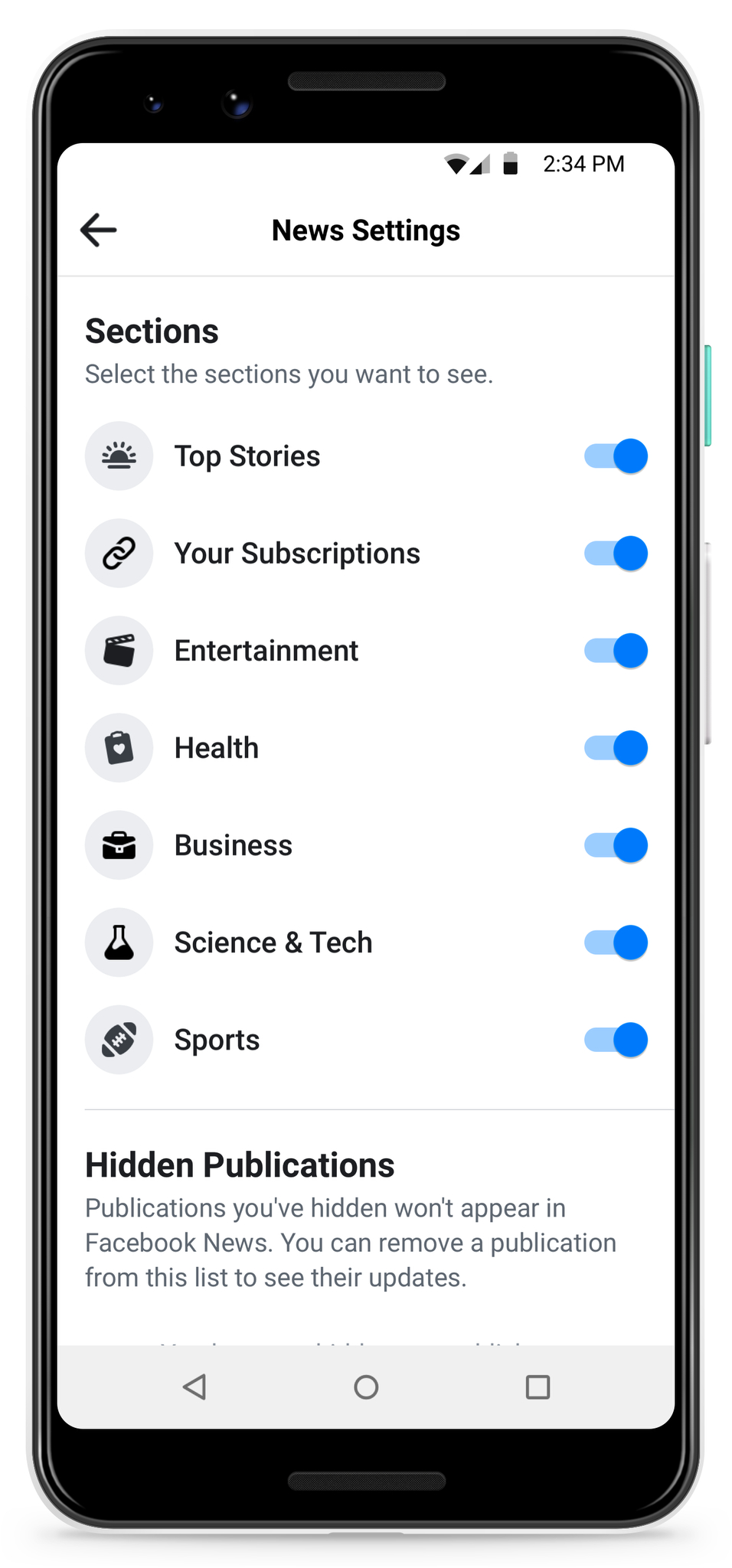Image resolution: width=732 pixels, height=1568 pixels.
Task: Toggle the Entertainment section off
Action: (616, 651)
